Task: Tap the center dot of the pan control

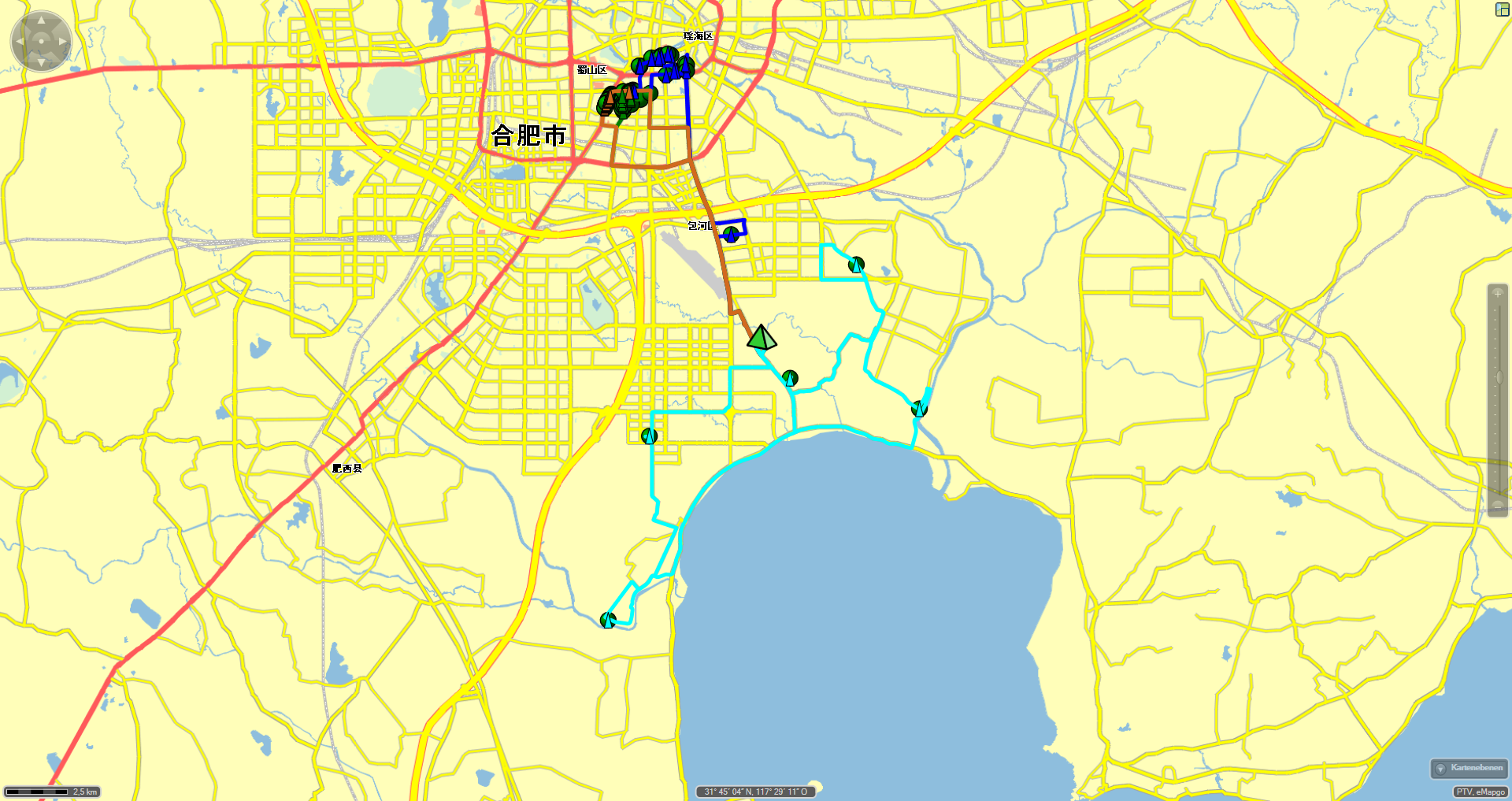Action: pyautogui.click(x=41, y=41)
